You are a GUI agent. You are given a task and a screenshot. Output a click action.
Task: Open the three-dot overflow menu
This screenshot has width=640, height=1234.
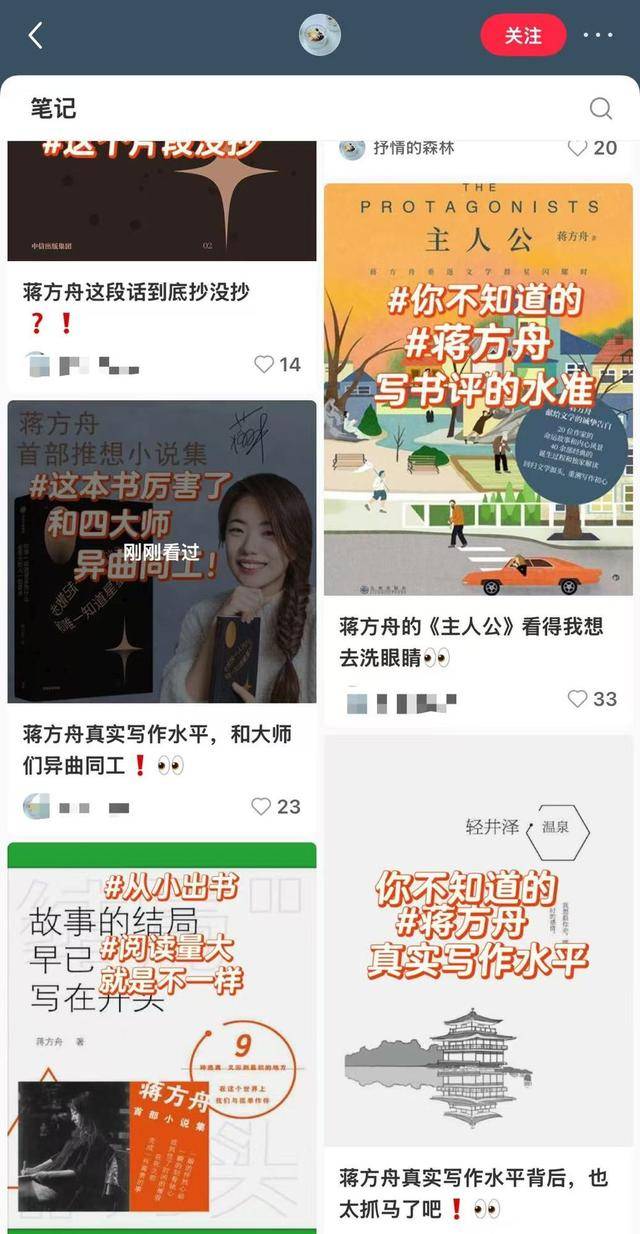pyautogui.click(x=598, y=36)
